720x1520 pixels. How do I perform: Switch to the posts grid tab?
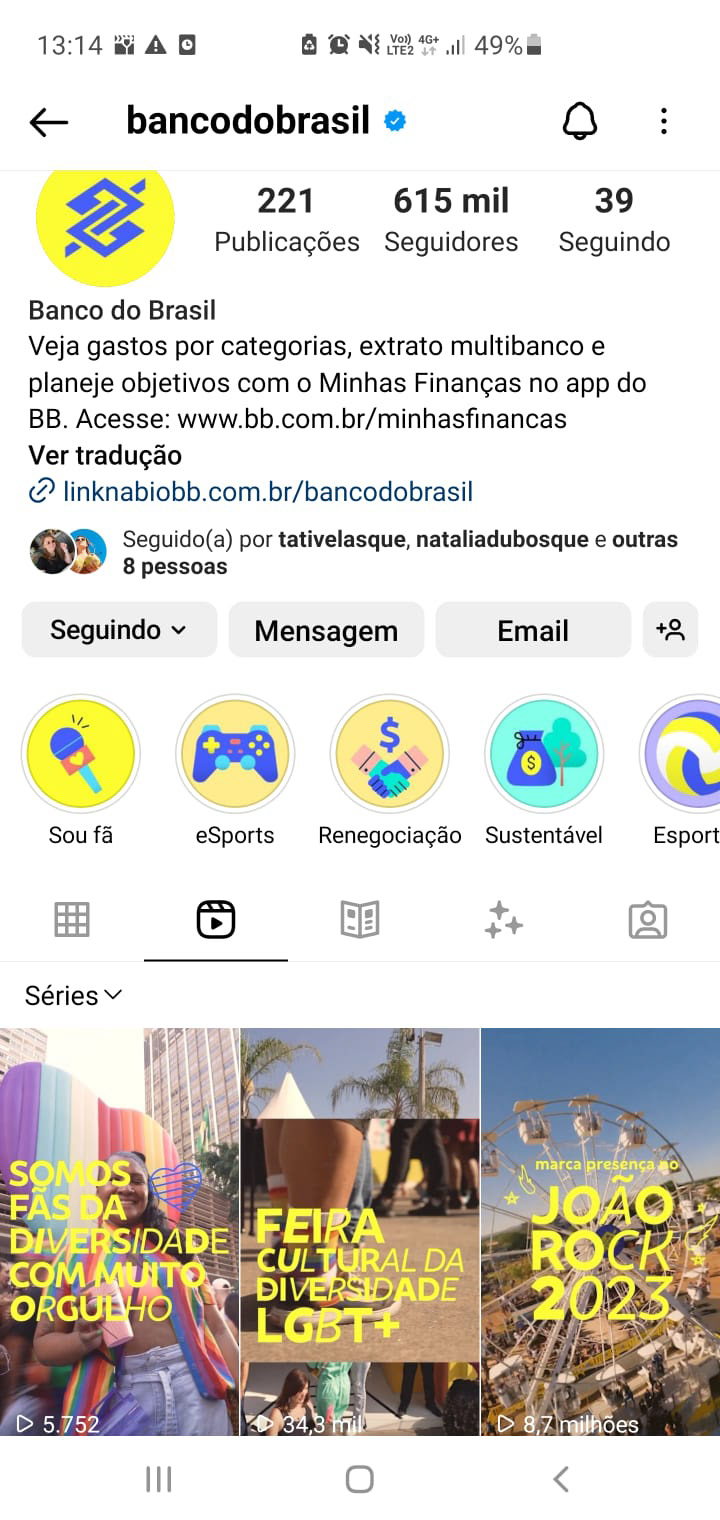pos(72,920)
